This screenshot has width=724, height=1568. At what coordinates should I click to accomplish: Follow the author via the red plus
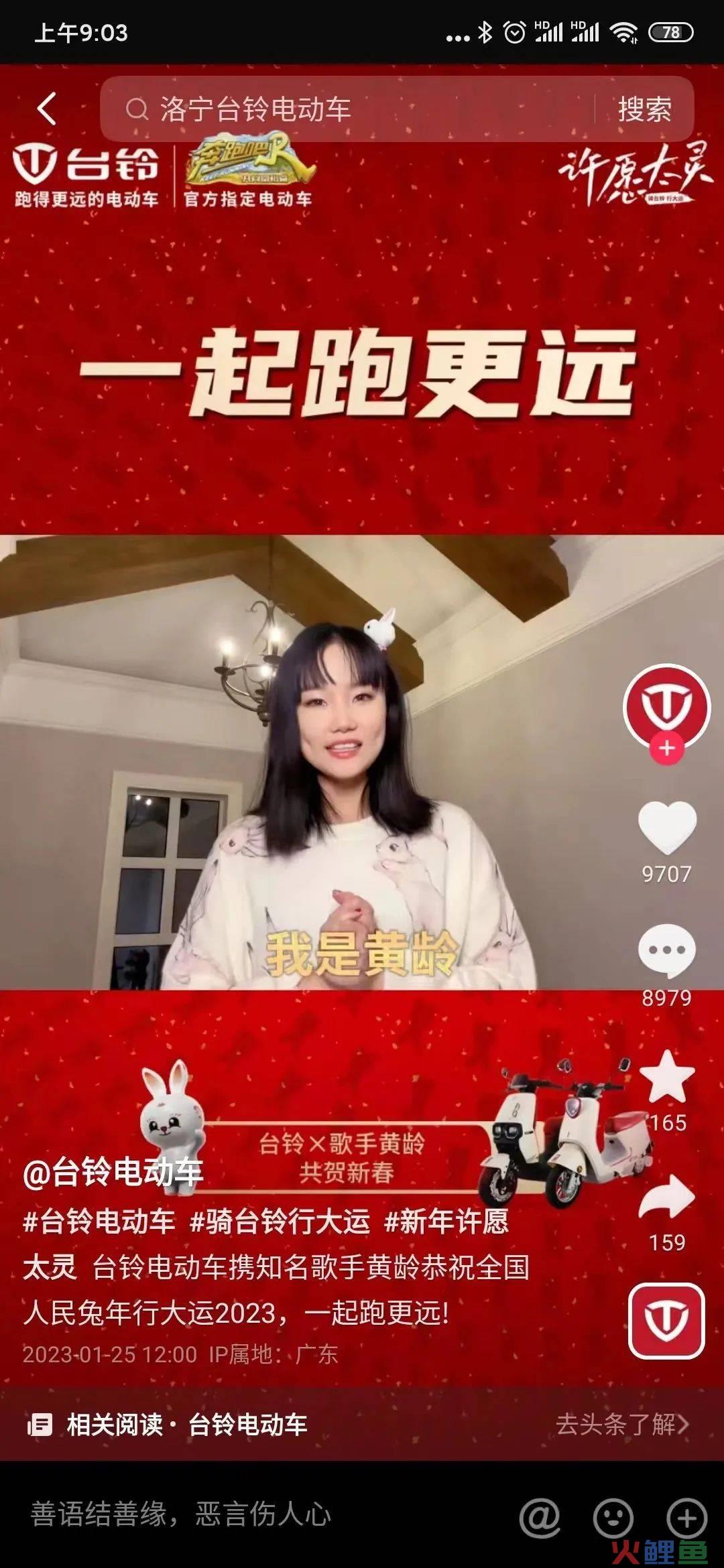point(666,748)
